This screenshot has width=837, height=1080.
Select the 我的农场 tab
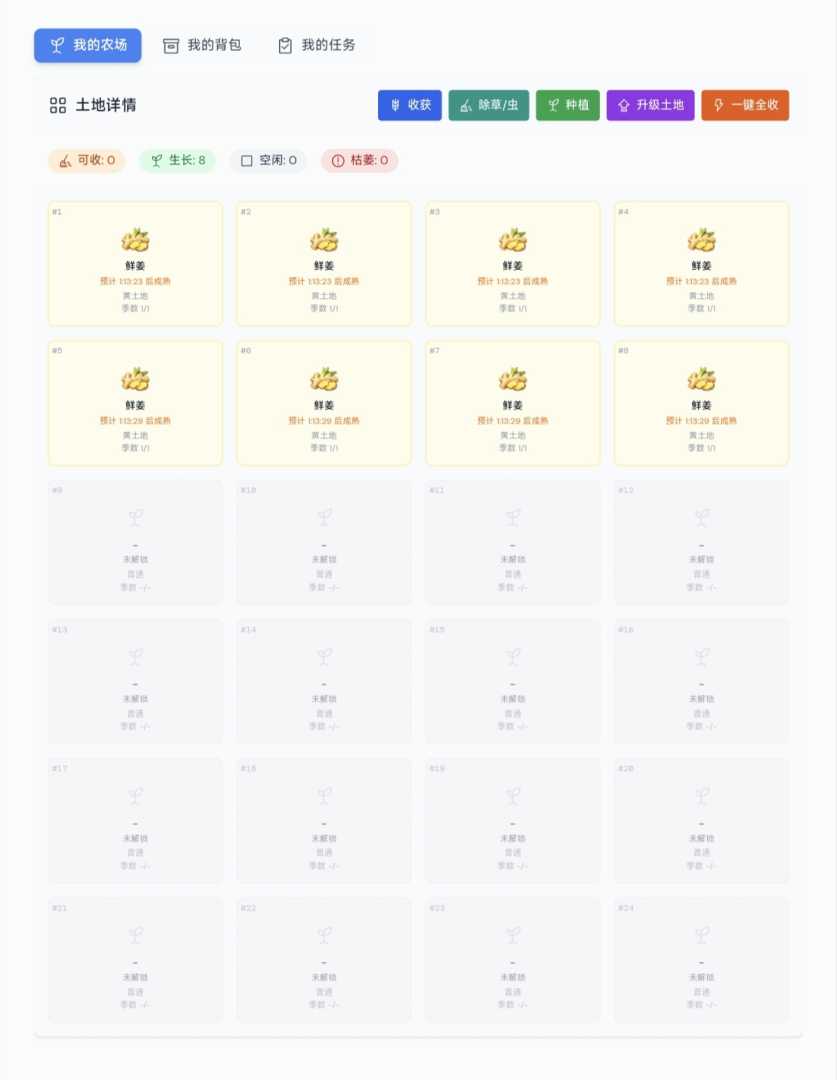88,45
